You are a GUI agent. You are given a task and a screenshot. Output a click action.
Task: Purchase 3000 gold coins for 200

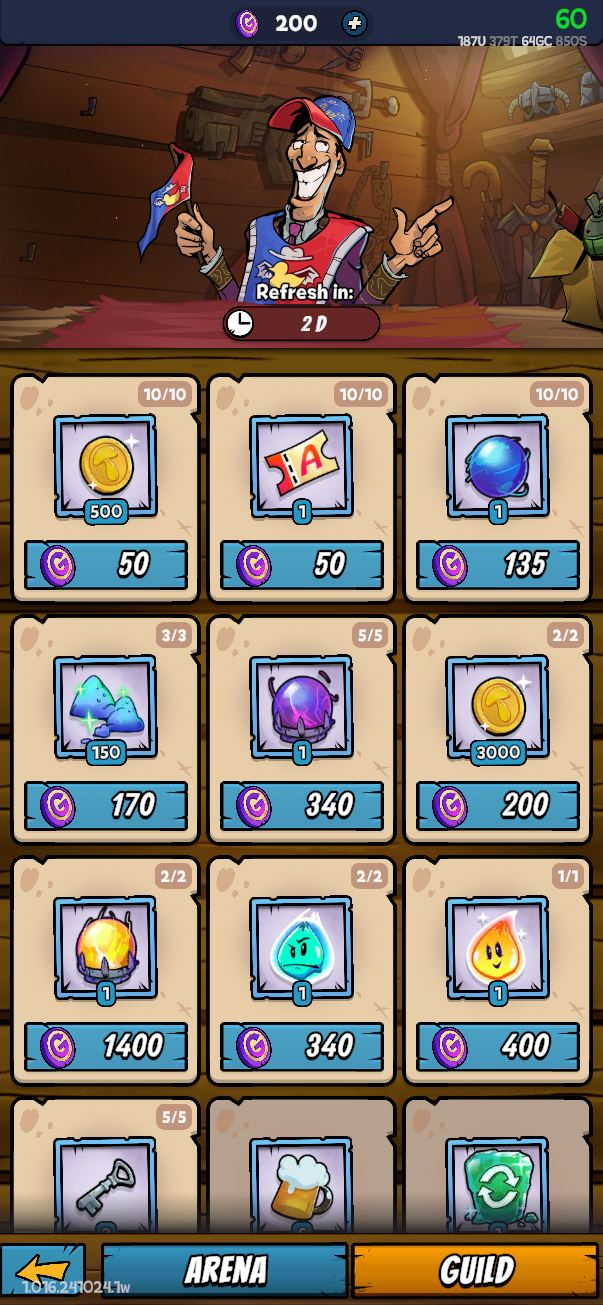[x=497, y=806]
